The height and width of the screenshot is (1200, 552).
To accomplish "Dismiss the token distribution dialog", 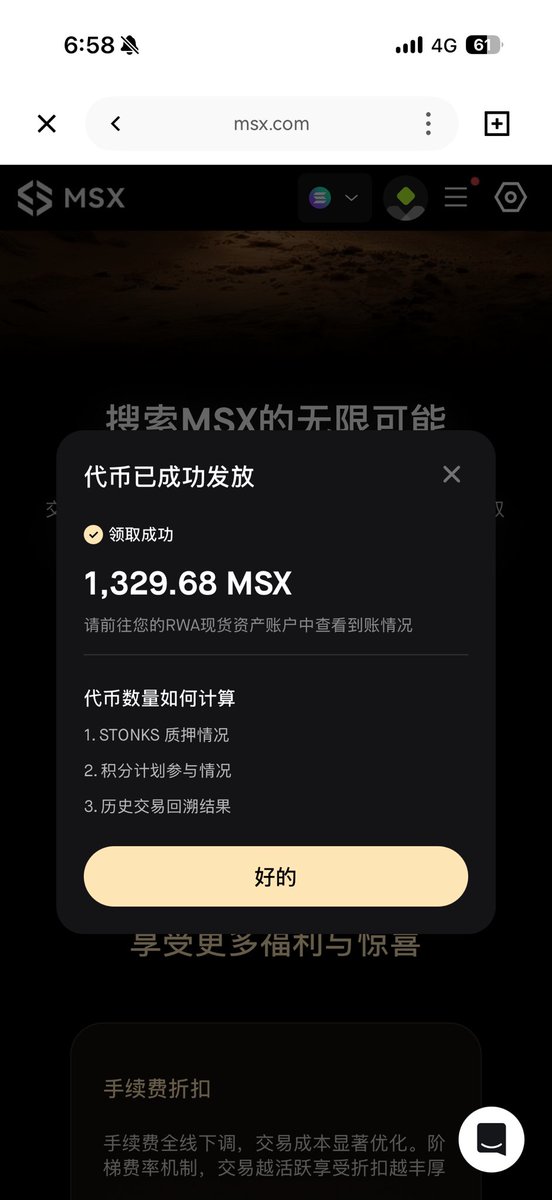I will [x=452, y=474].
